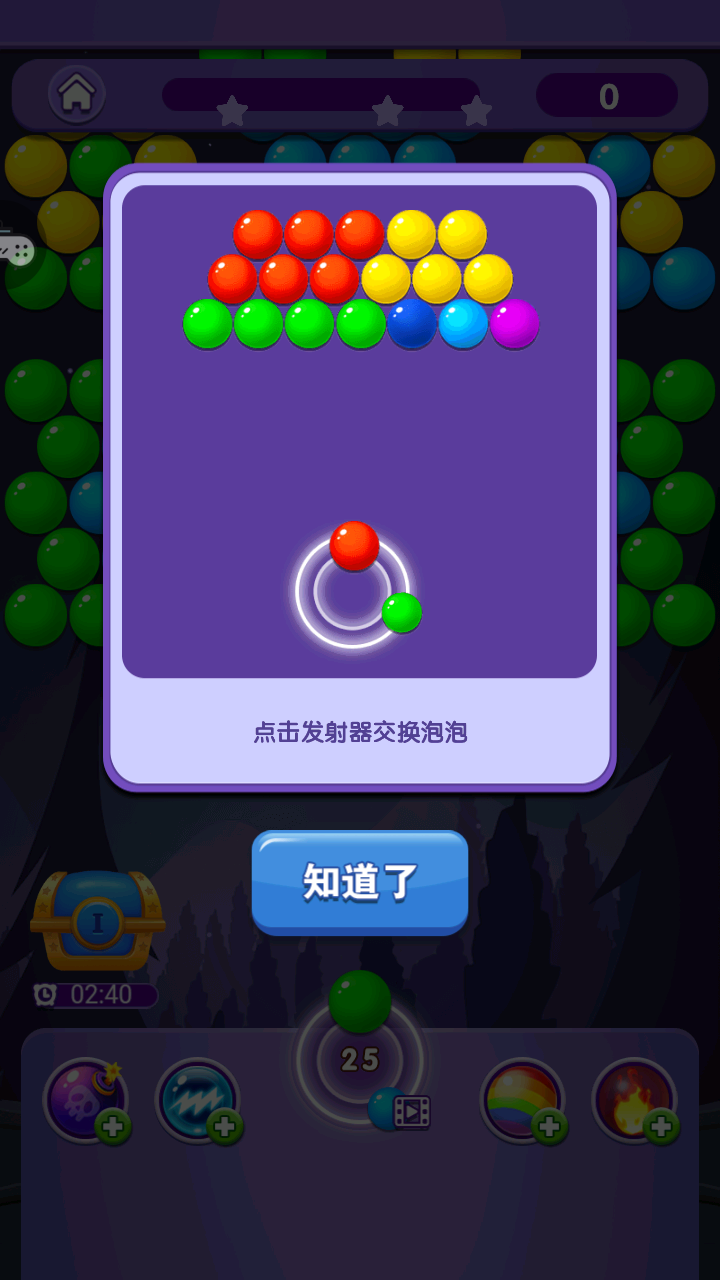Viewport: 720px width, 1280px height.
Task: Choose the fireball booster
Action: tap(633, 1100)
